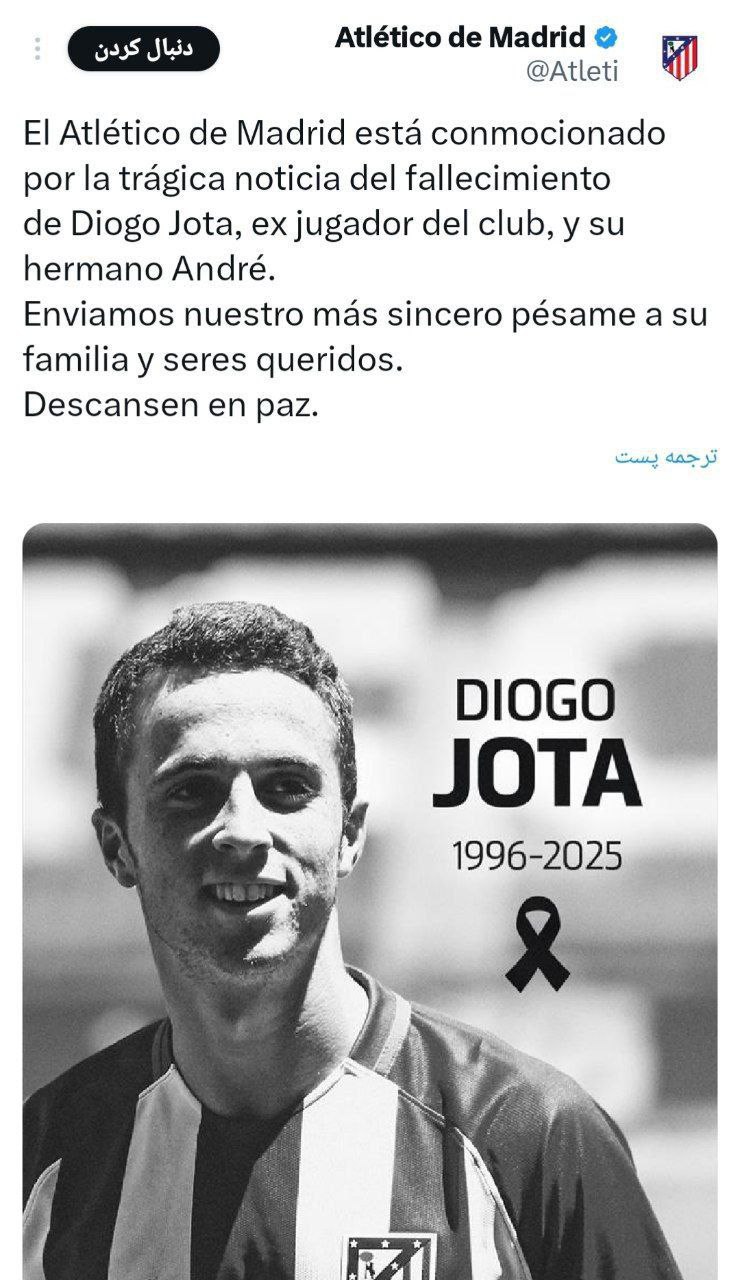
Task: Open the three-dot overflow menu
Action: (37, 50)
